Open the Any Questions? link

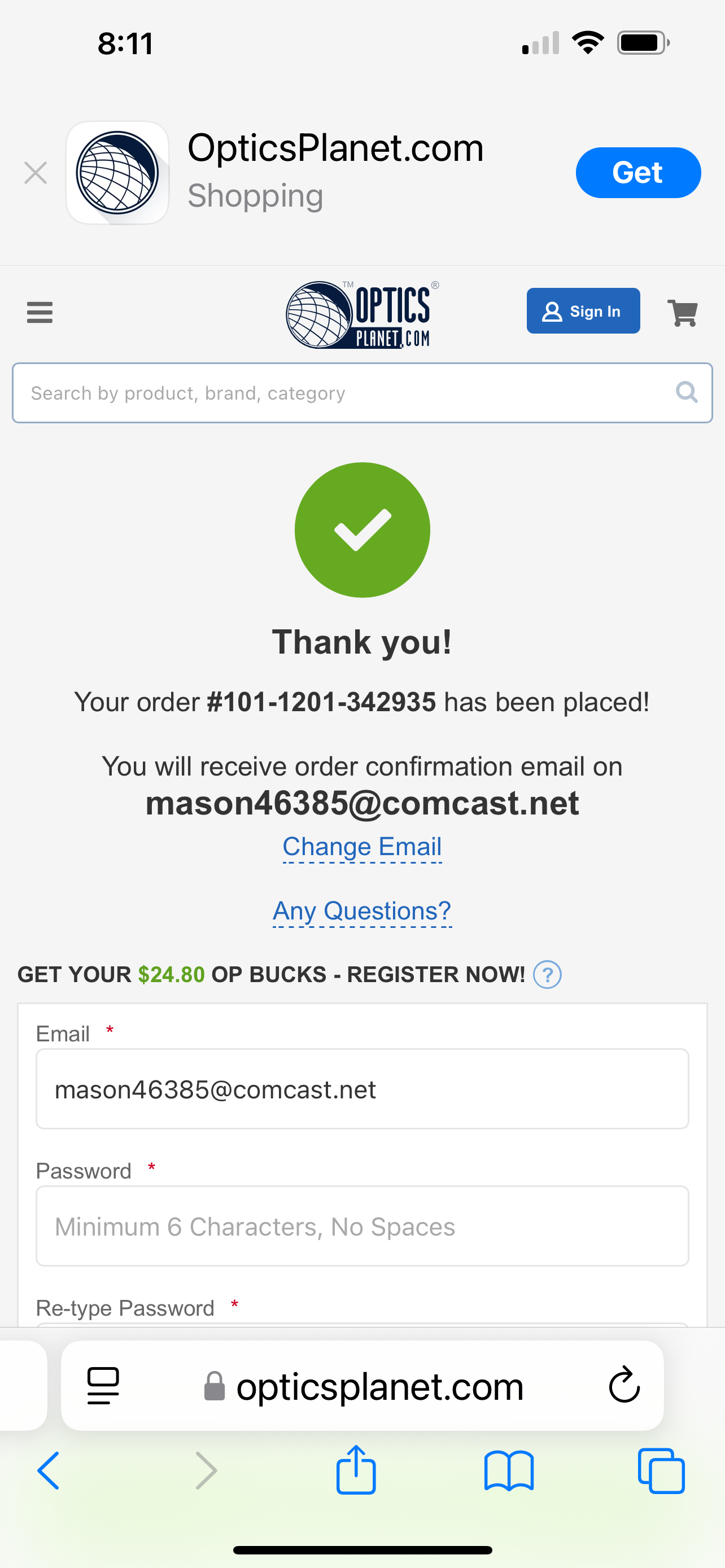click(362, 911)
